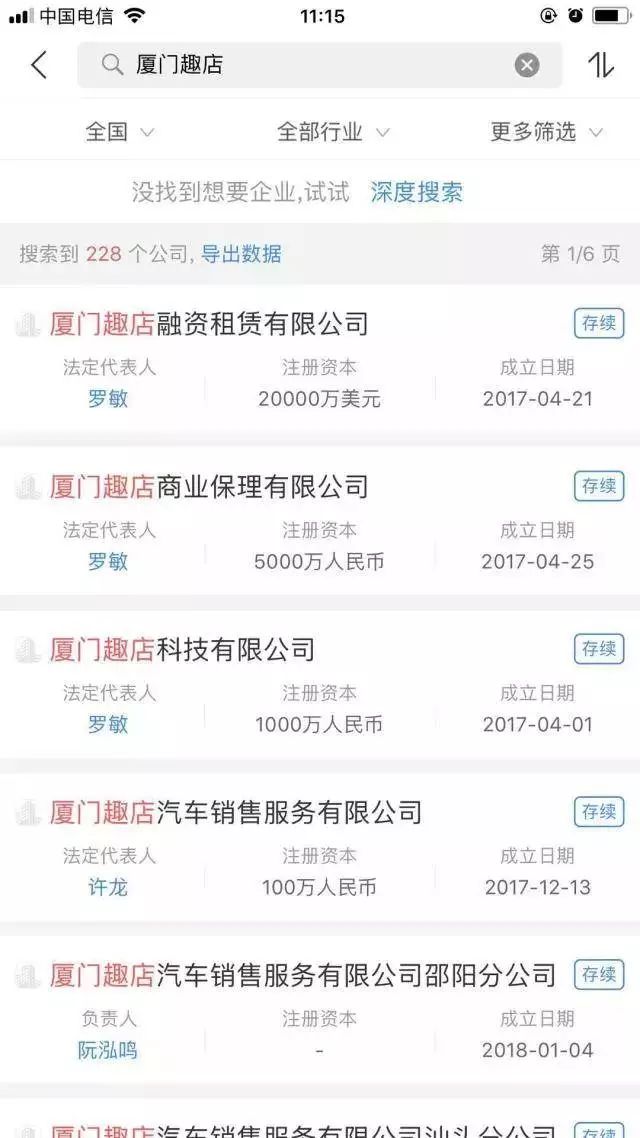The width and height of the screenshot is (640, 1138).
Task: Open the profile of 负责人 阮泓鸣
Action: pos(108,1050)
